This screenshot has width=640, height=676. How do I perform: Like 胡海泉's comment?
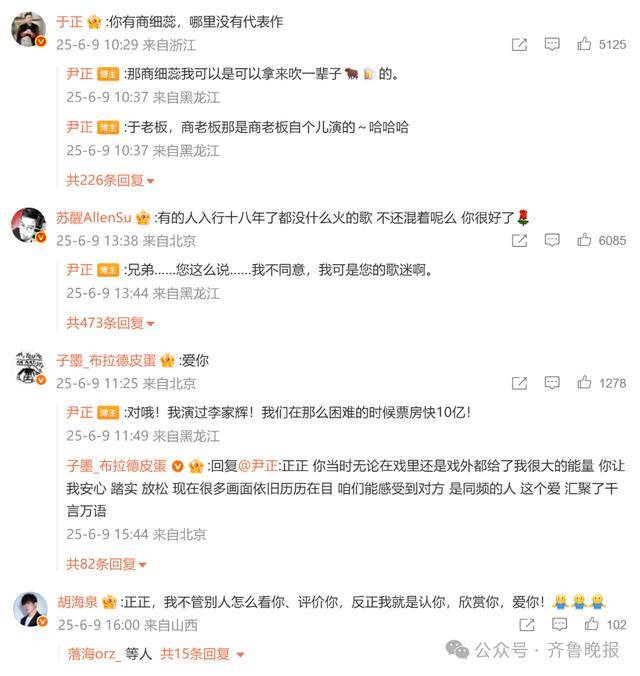(x=585, y=625)
